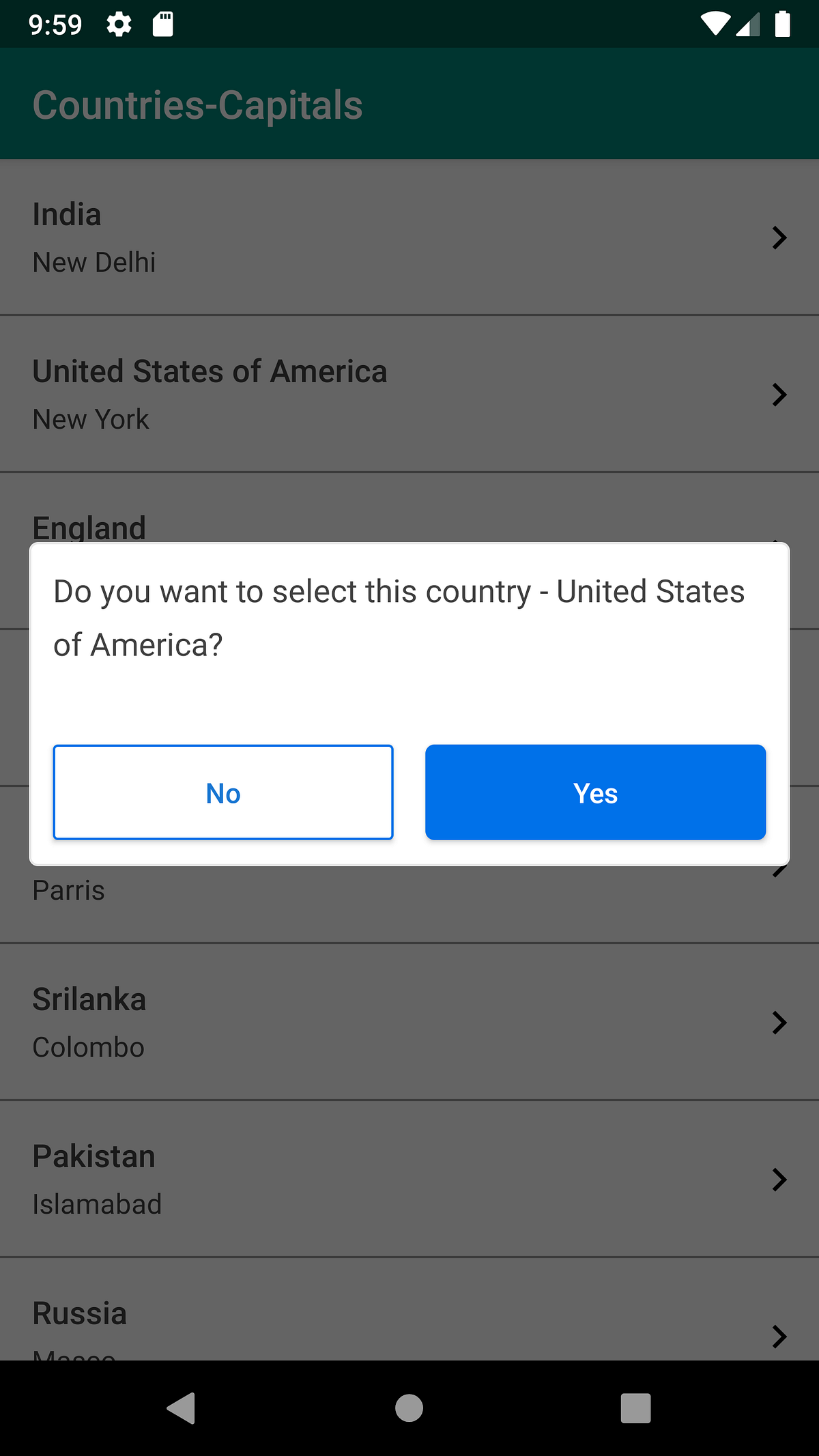The height and width of the screenshot is (1456, 819).
Task: Tap No to dismiss the country selection dialog
Action: (x=223, y=792)
